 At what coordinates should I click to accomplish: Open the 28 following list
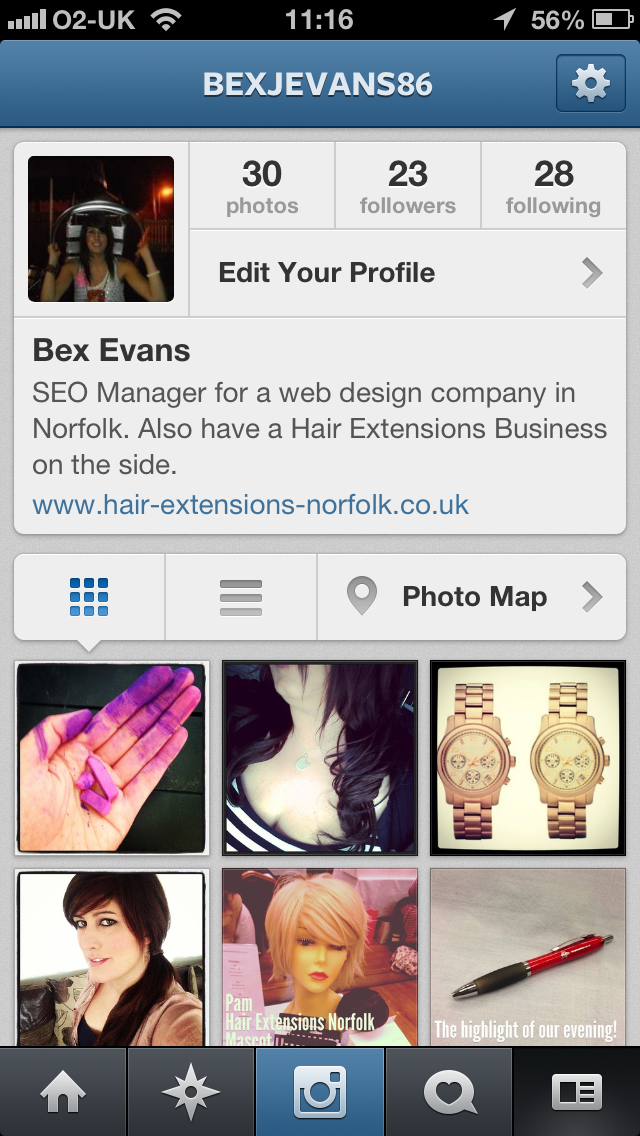pos(553,187)
